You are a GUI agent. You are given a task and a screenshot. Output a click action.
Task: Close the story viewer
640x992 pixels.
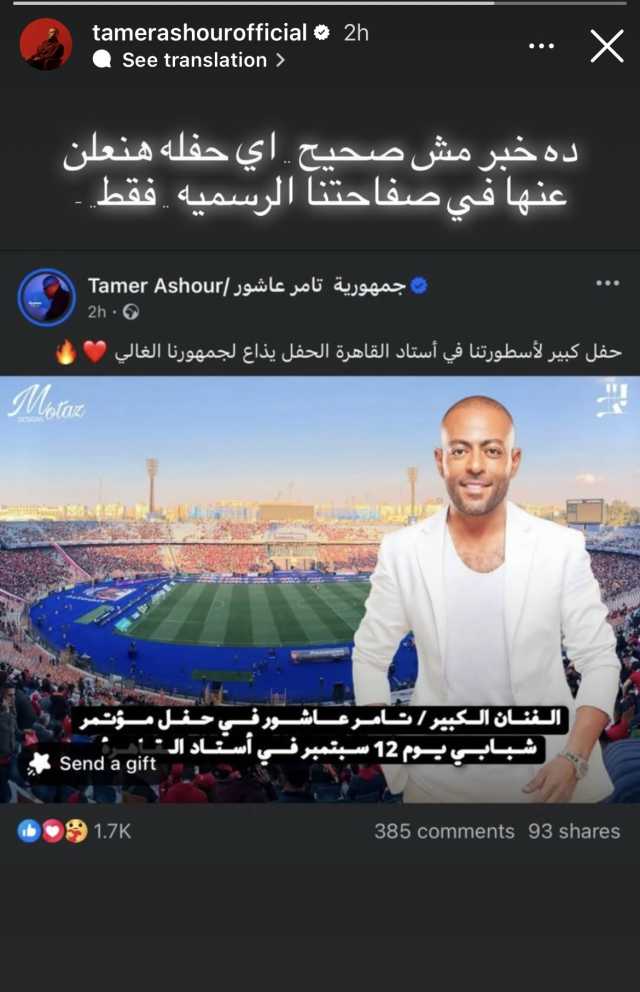pos(607,46)
